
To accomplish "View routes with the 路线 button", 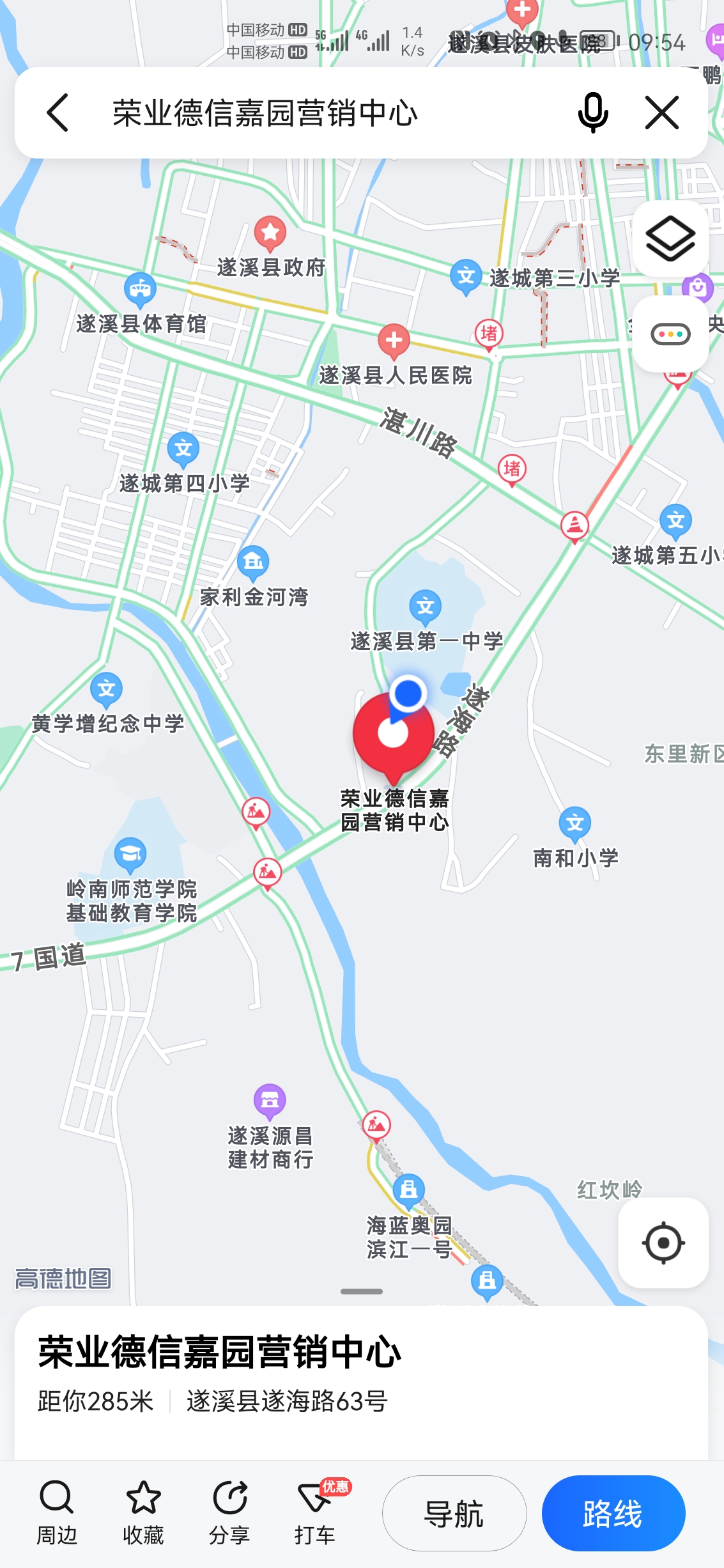I will click(613, 1513).
